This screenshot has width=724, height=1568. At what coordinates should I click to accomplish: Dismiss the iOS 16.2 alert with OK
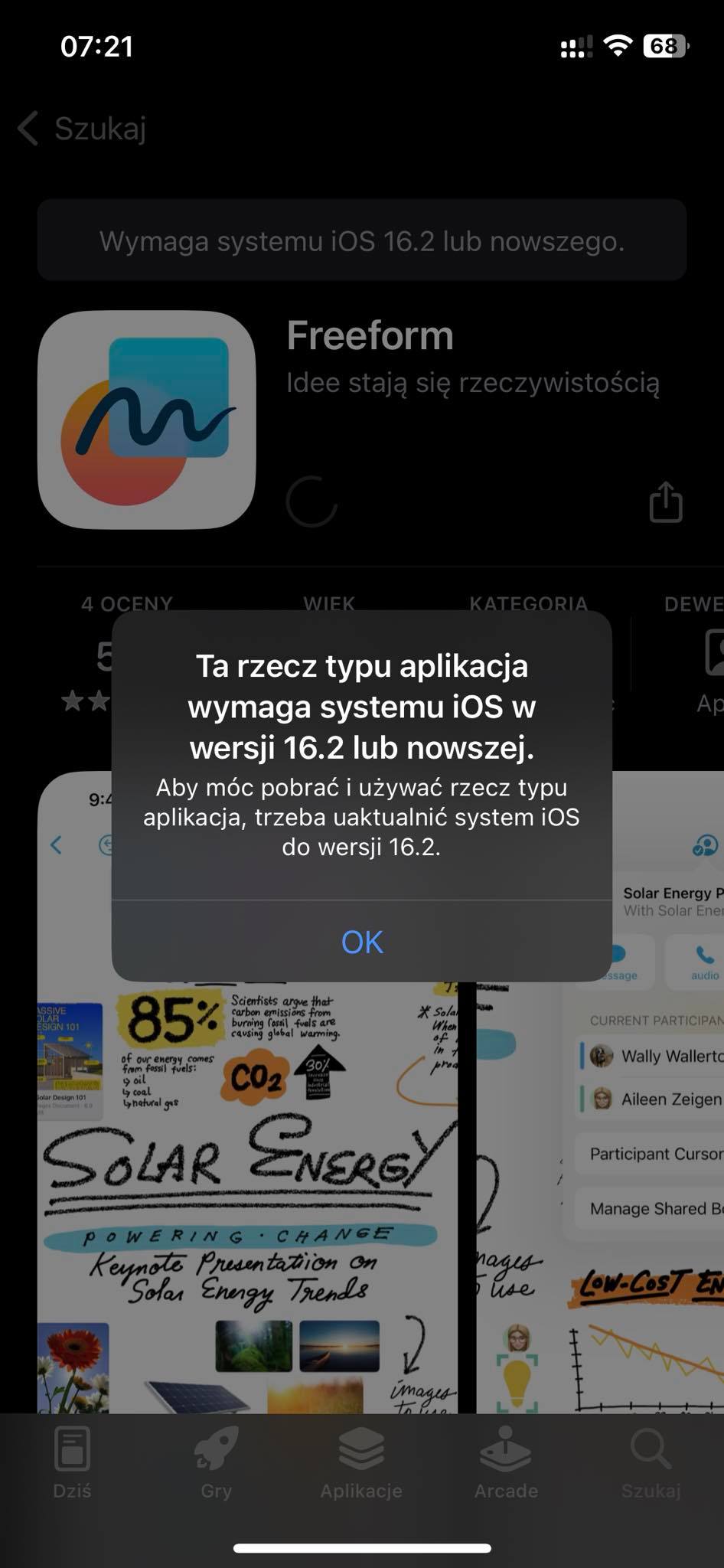(x=361, y=942)
